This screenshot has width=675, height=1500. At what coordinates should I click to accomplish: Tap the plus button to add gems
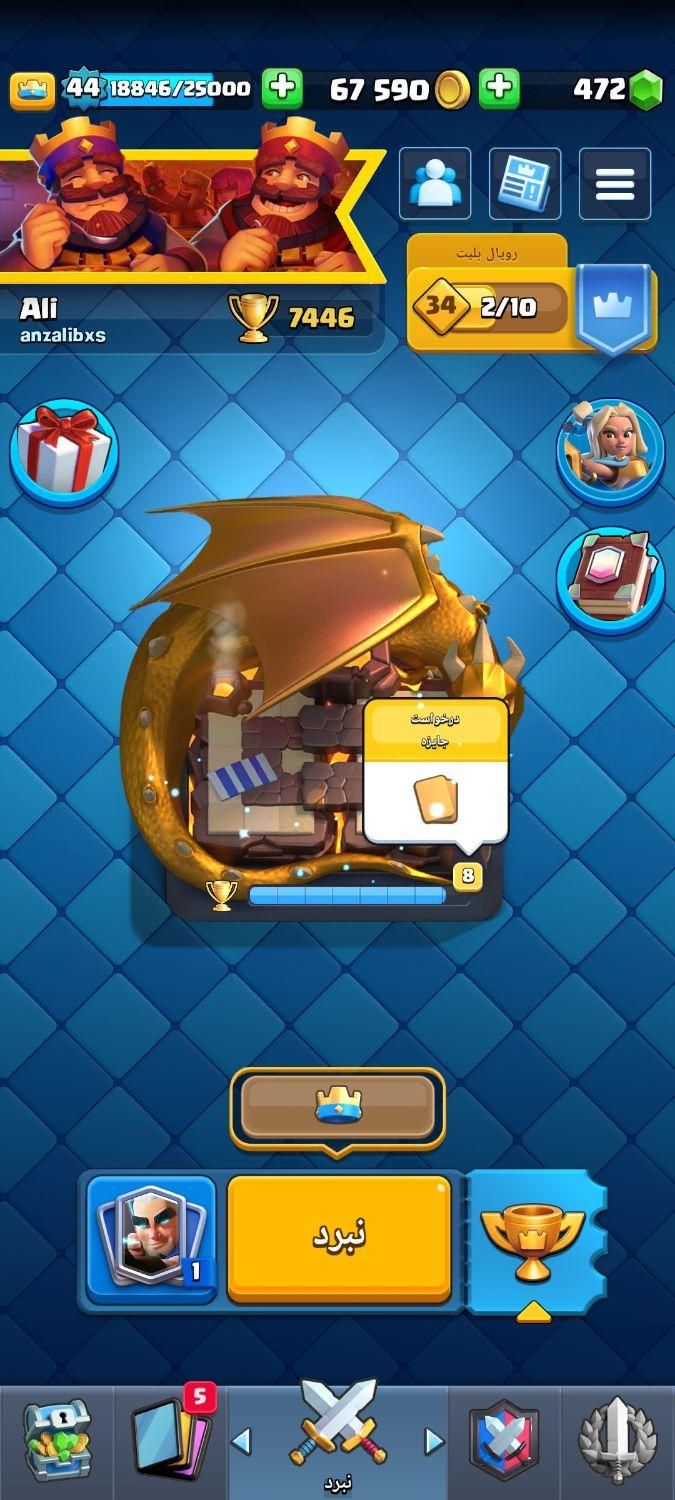pos(498,89)
